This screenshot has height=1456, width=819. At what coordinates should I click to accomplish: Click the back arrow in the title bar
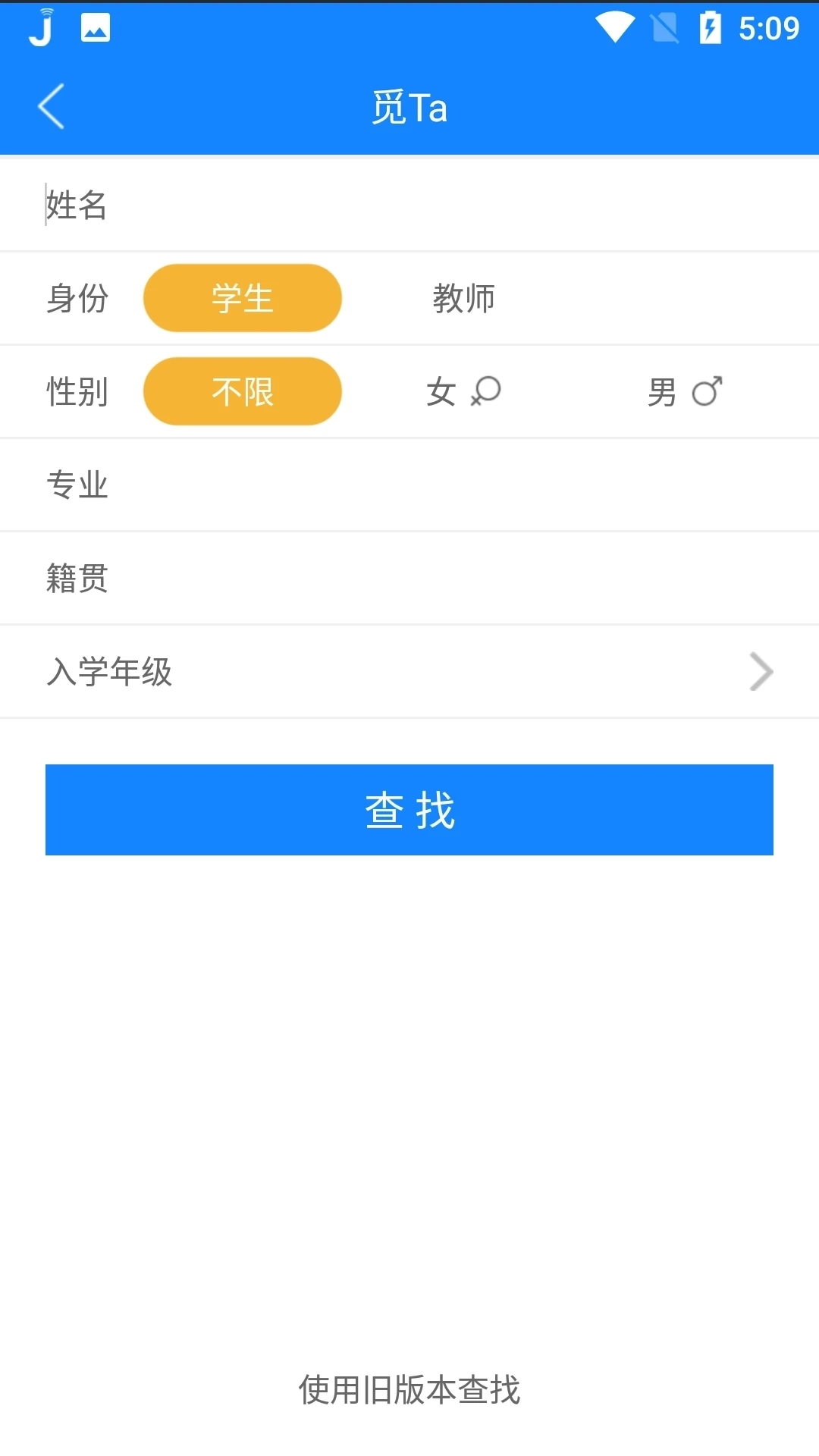tap(51, 106)
